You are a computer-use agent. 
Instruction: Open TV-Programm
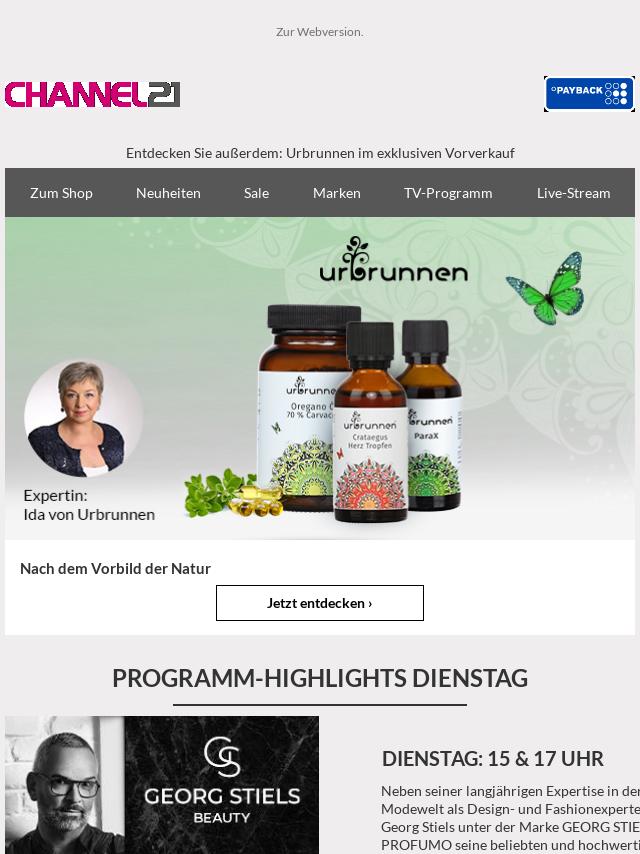[x=448, y=193]
